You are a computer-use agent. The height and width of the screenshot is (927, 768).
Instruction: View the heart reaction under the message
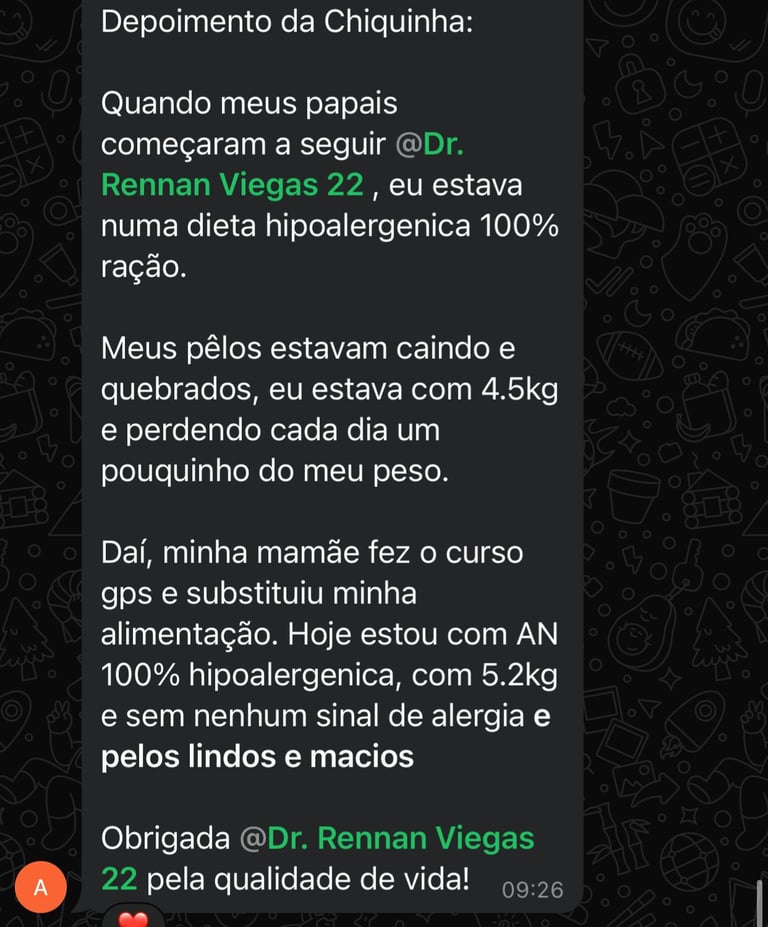(x=132, y=919)
